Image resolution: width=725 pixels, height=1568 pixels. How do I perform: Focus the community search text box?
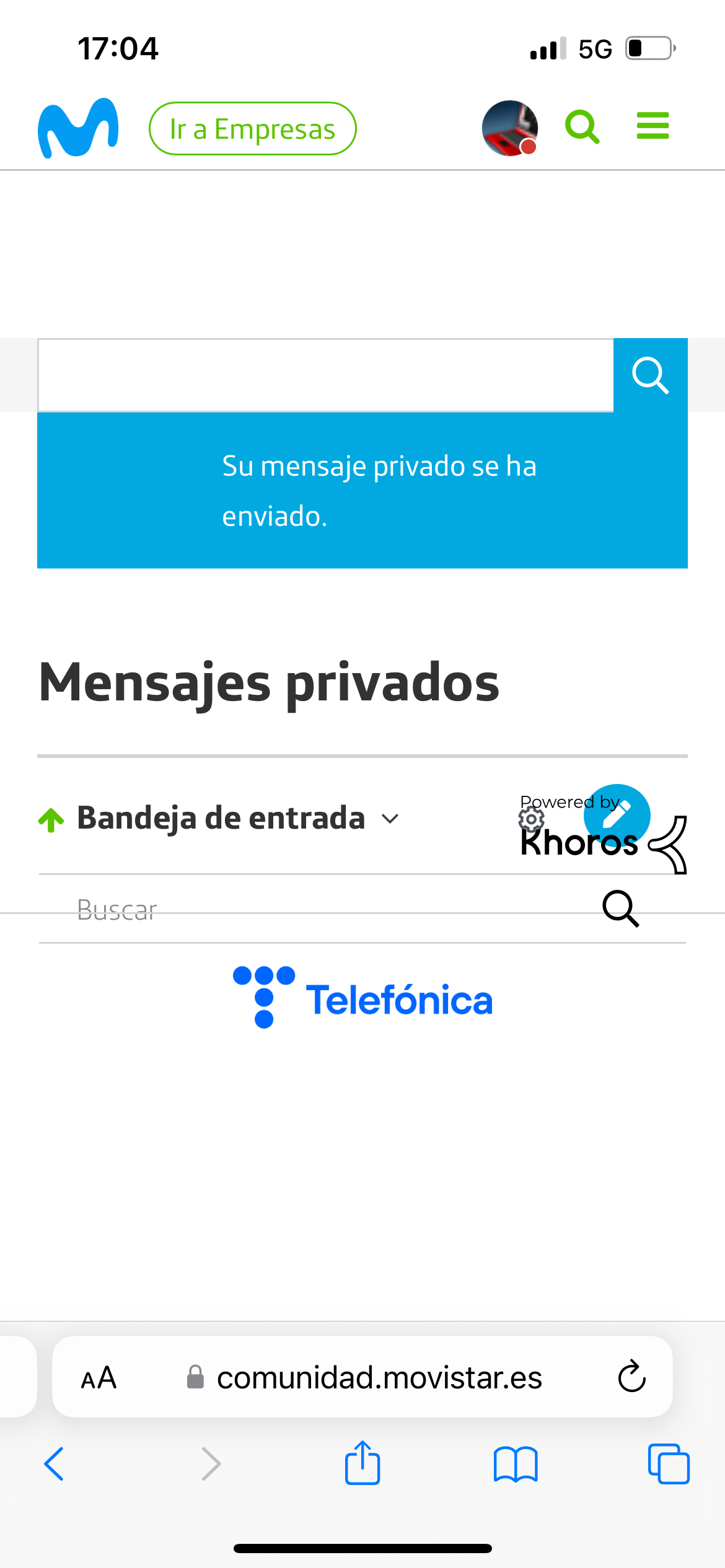click(x=325, y=375)
